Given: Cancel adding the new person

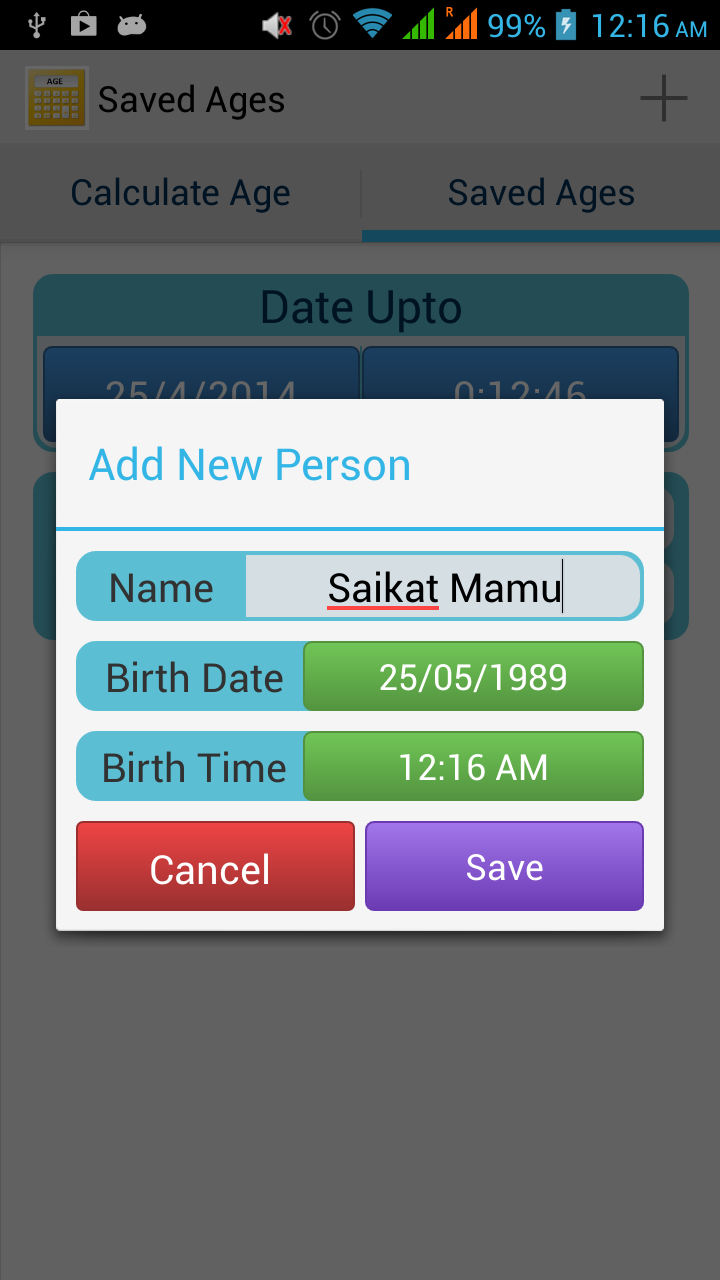Looking at the screenshot, I should pyautogui.click(x=215, y=867).
